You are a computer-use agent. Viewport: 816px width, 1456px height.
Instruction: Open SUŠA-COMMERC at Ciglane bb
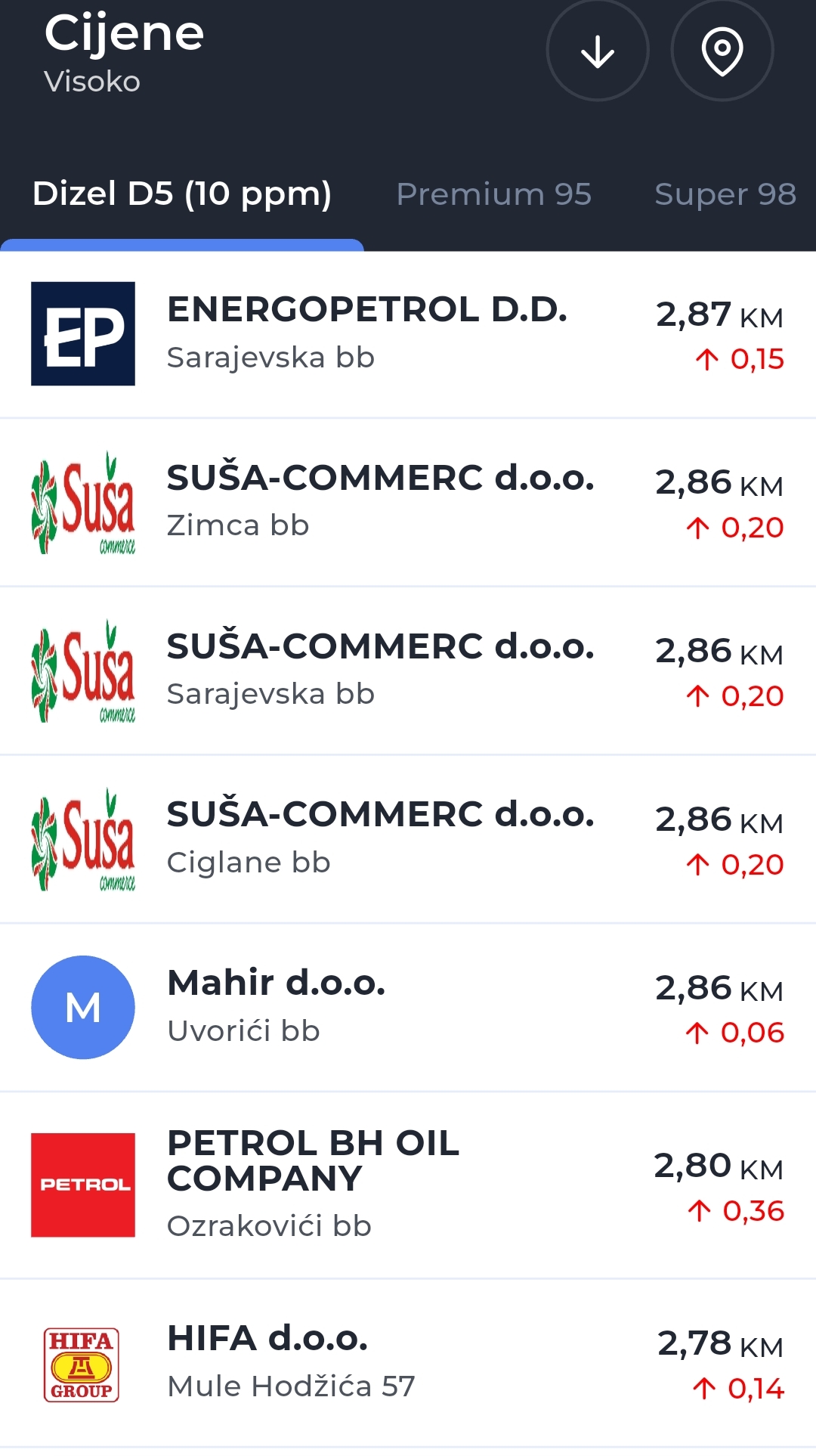(408, 840)
